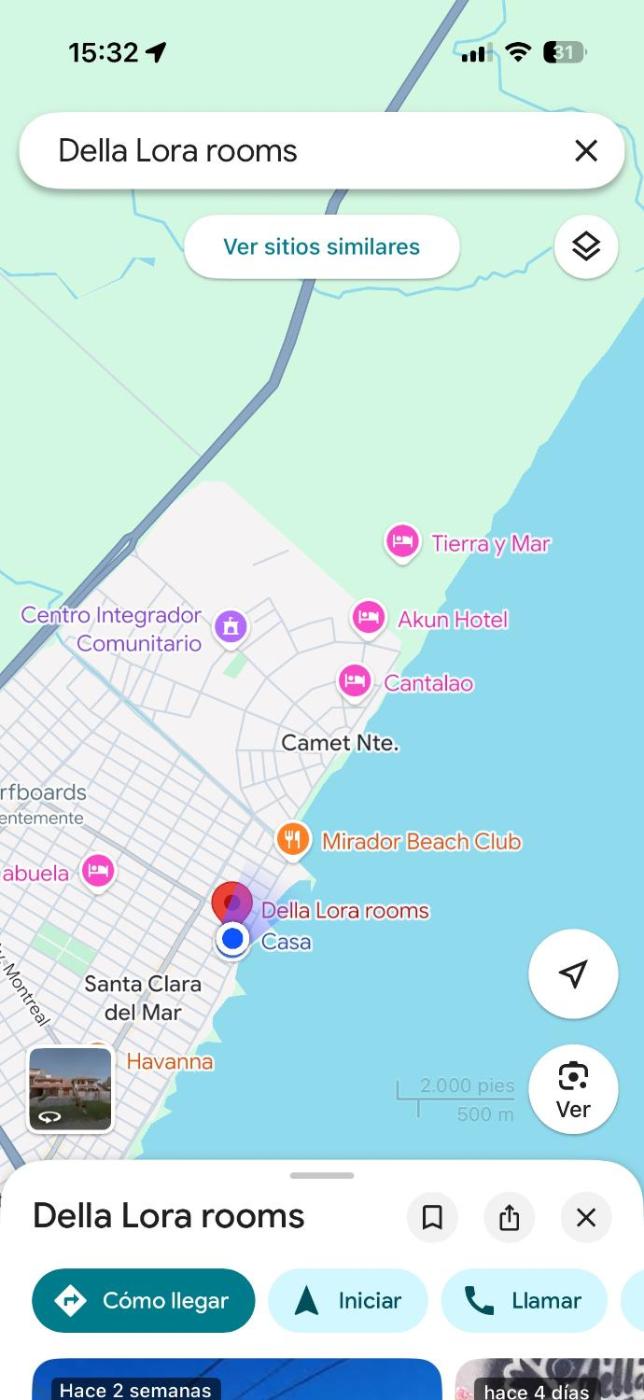The height and width of the screenshot is (1400, 644).
Task: Open the map layers button
Action: tap(585, 246)
